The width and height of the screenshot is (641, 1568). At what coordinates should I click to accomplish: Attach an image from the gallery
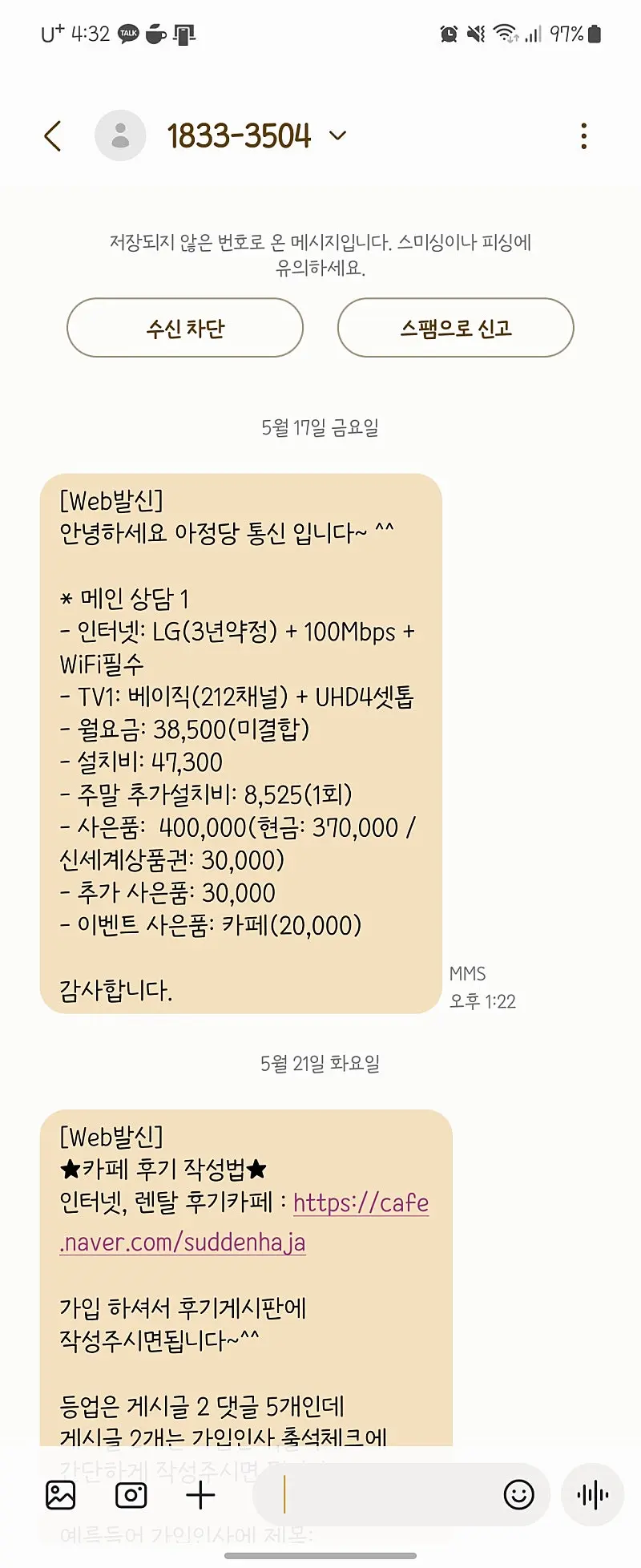click(61, 1495)
